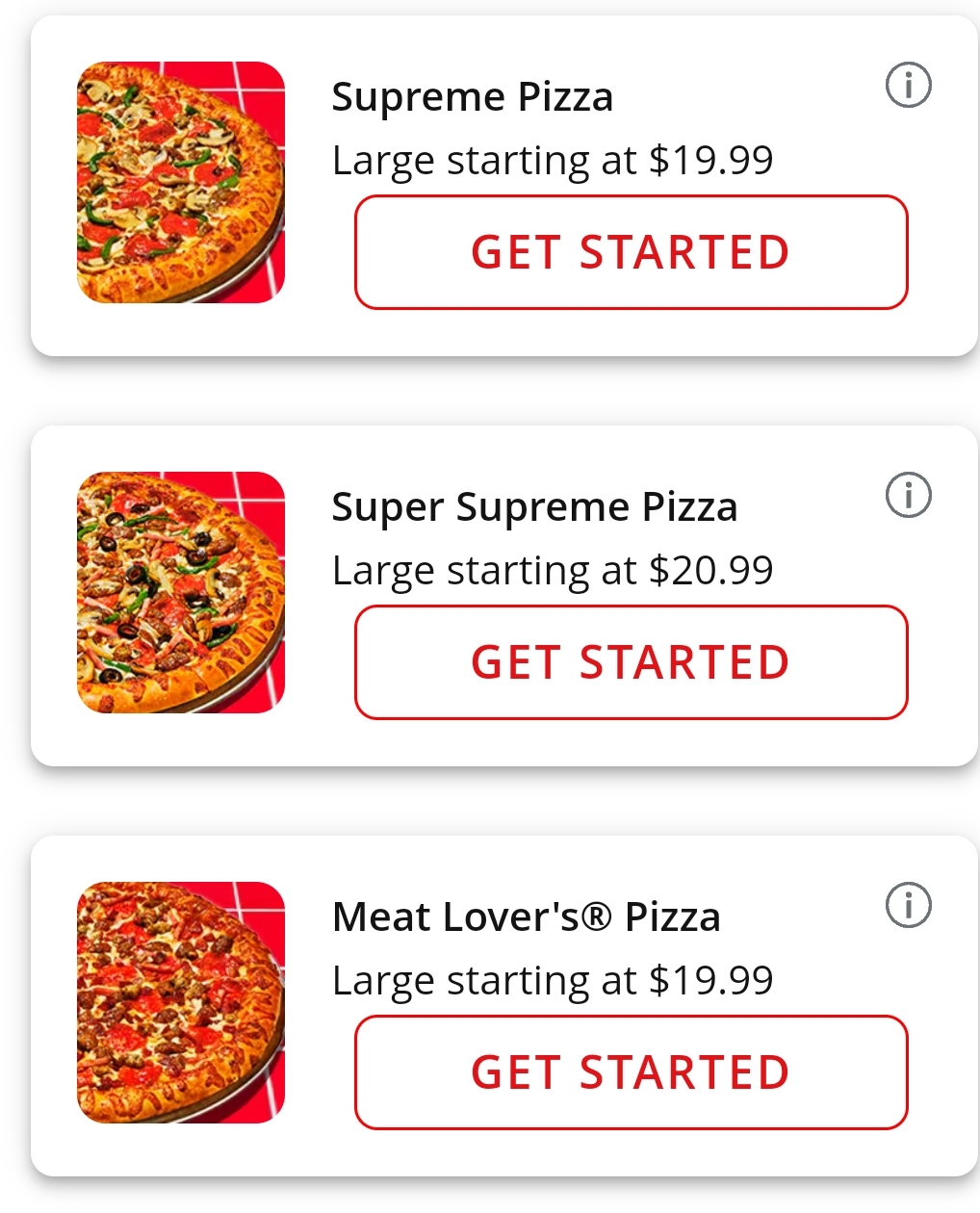980x1213 pixels.
Task: Open info for Supreme Pizza
Action: coord(908,85)
